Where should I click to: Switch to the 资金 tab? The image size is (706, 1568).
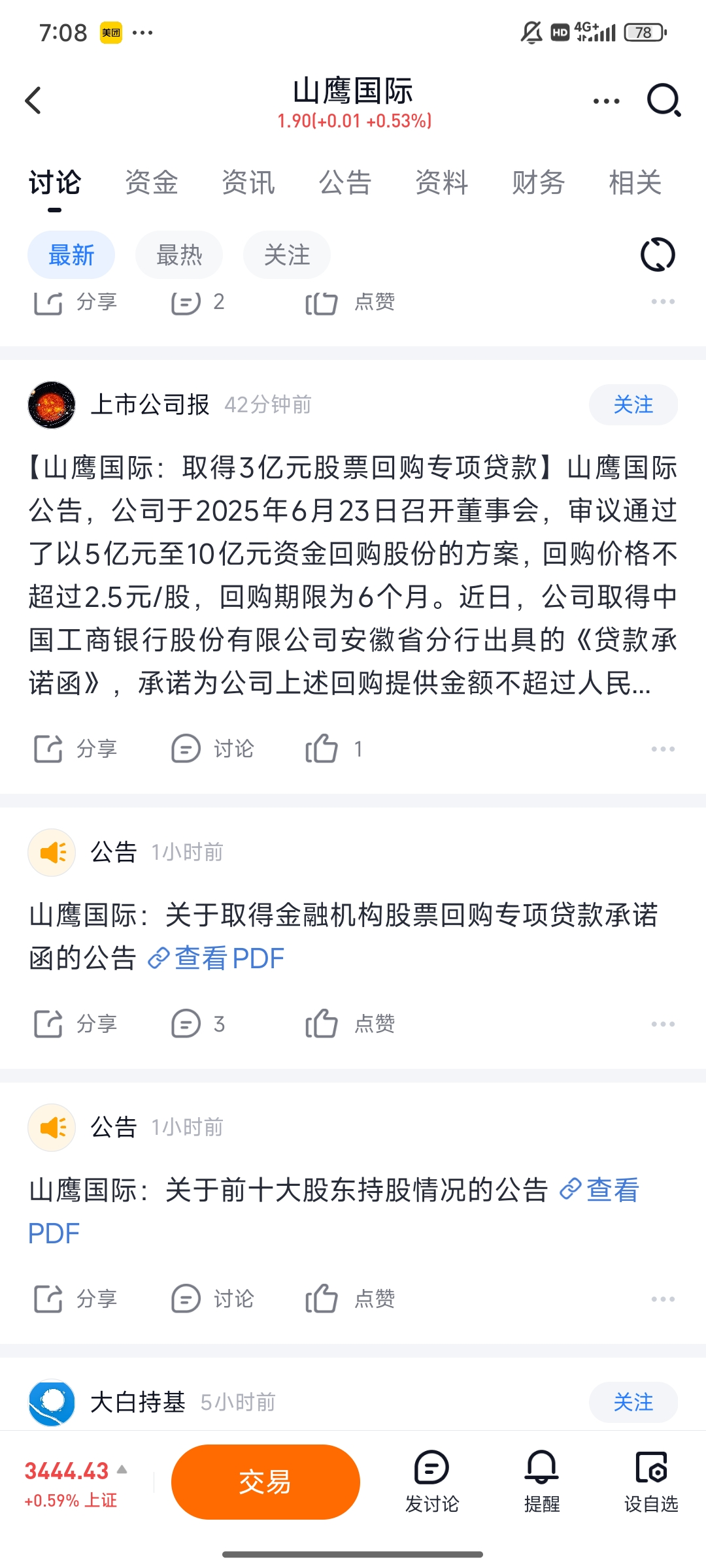(152, 182)
